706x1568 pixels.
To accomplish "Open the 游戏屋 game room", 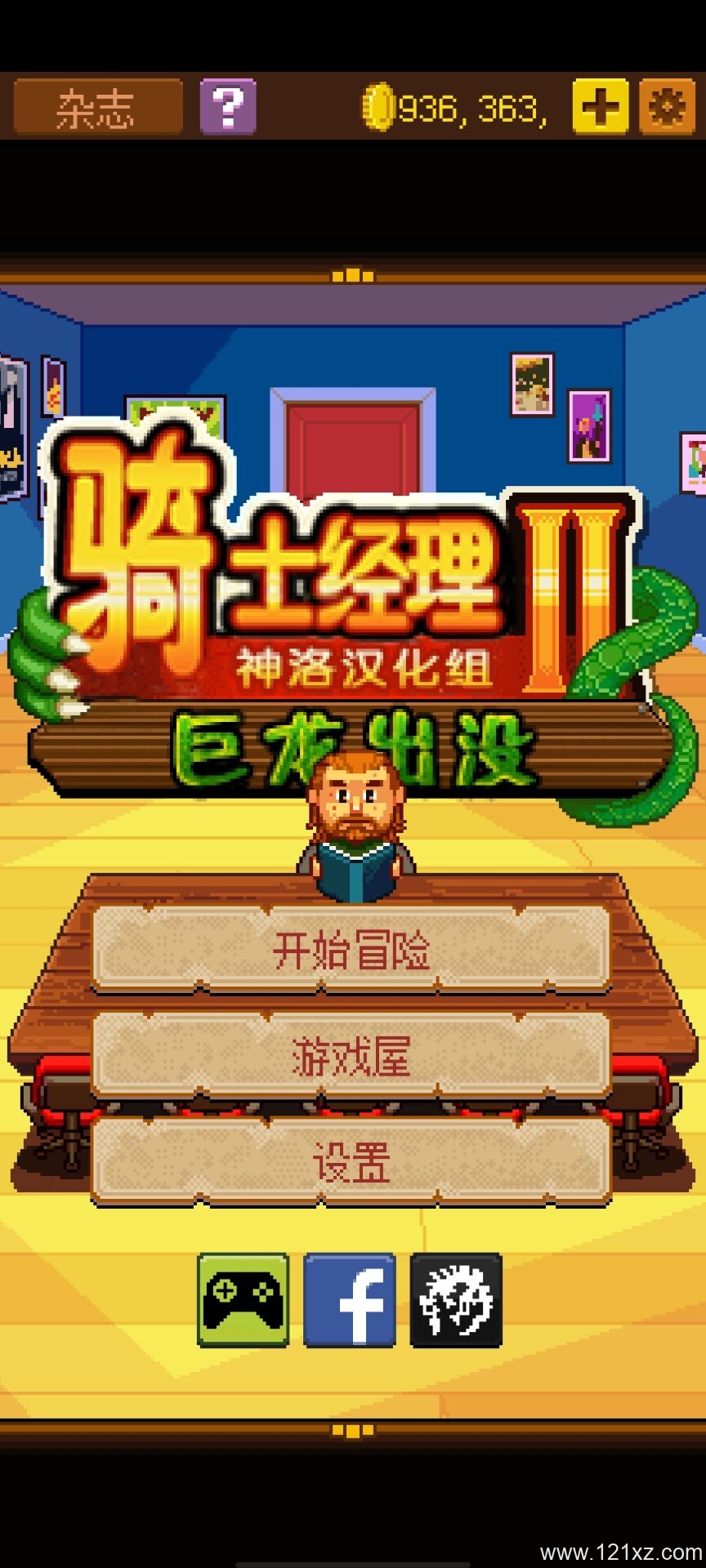I will (x=351, y=1056).
